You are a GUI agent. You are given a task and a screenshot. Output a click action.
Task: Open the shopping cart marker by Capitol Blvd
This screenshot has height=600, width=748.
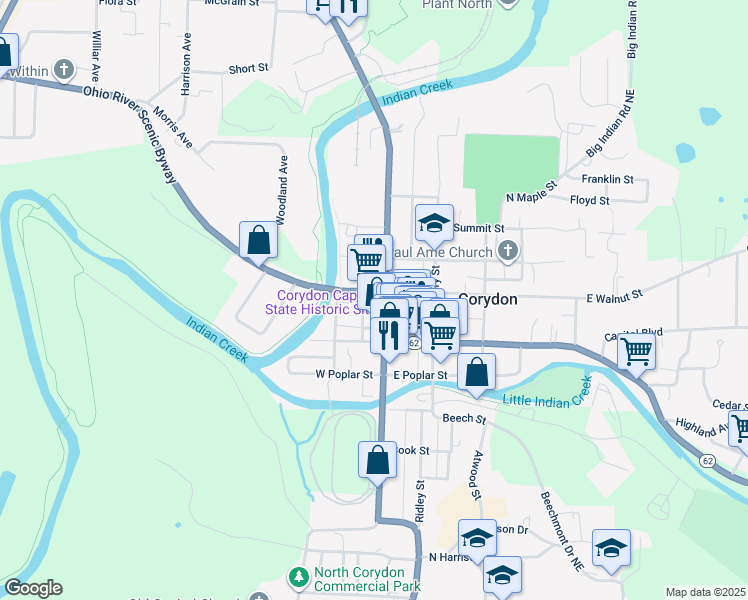636,351
